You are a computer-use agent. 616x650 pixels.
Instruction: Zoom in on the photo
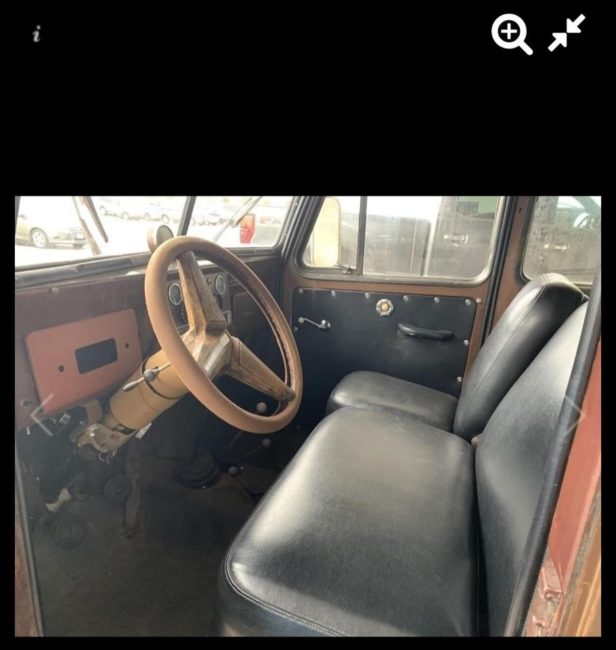(511, 34)
